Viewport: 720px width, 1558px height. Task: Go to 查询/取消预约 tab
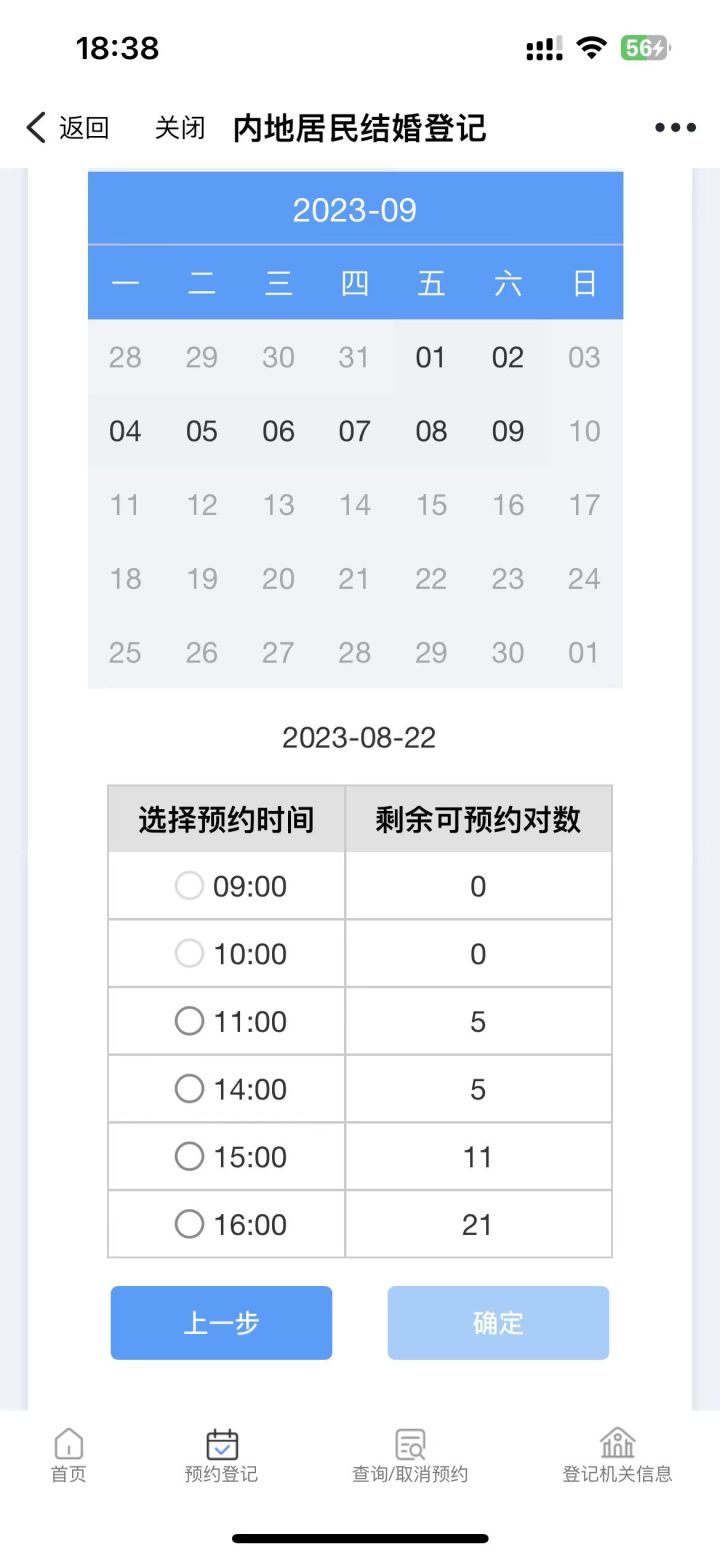410,1455
